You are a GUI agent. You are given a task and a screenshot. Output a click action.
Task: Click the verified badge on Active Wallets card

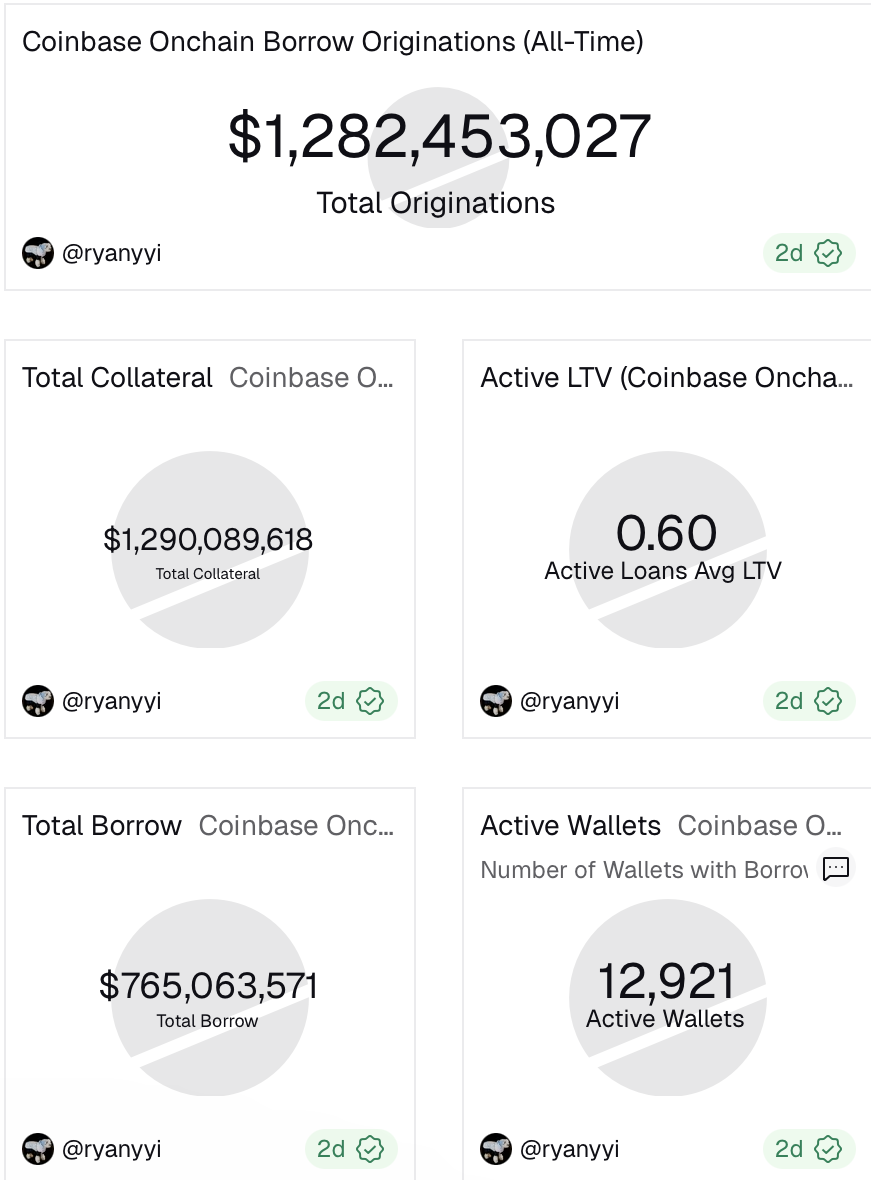(x=829, y=1149)
